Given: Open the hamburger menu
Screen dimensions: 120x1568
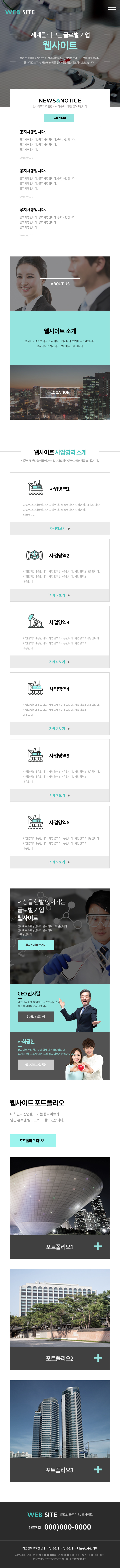Looking at the screenshot, I should tap(111, 8).
